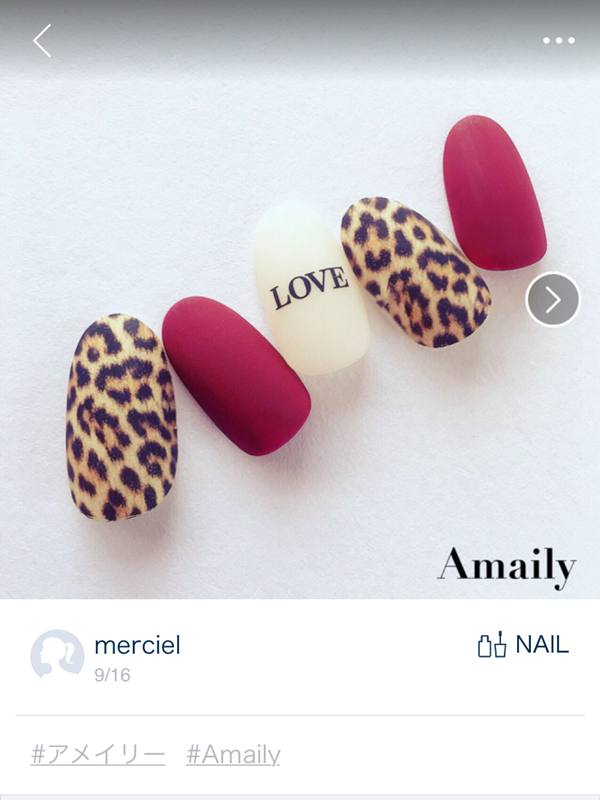Open the NAIL category
Screen dimensions: 600x800
(523, 645)
